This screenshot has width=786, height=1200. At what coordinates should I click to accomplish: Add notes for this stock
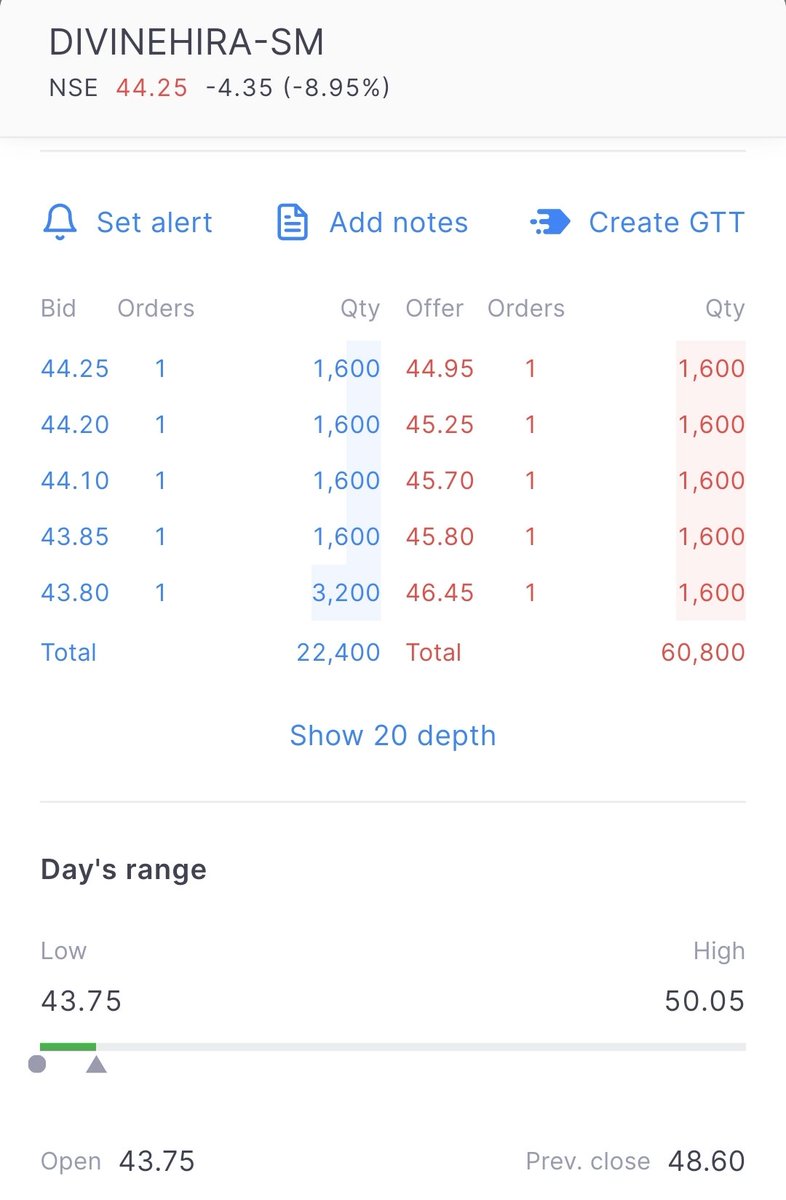[372, 222]
